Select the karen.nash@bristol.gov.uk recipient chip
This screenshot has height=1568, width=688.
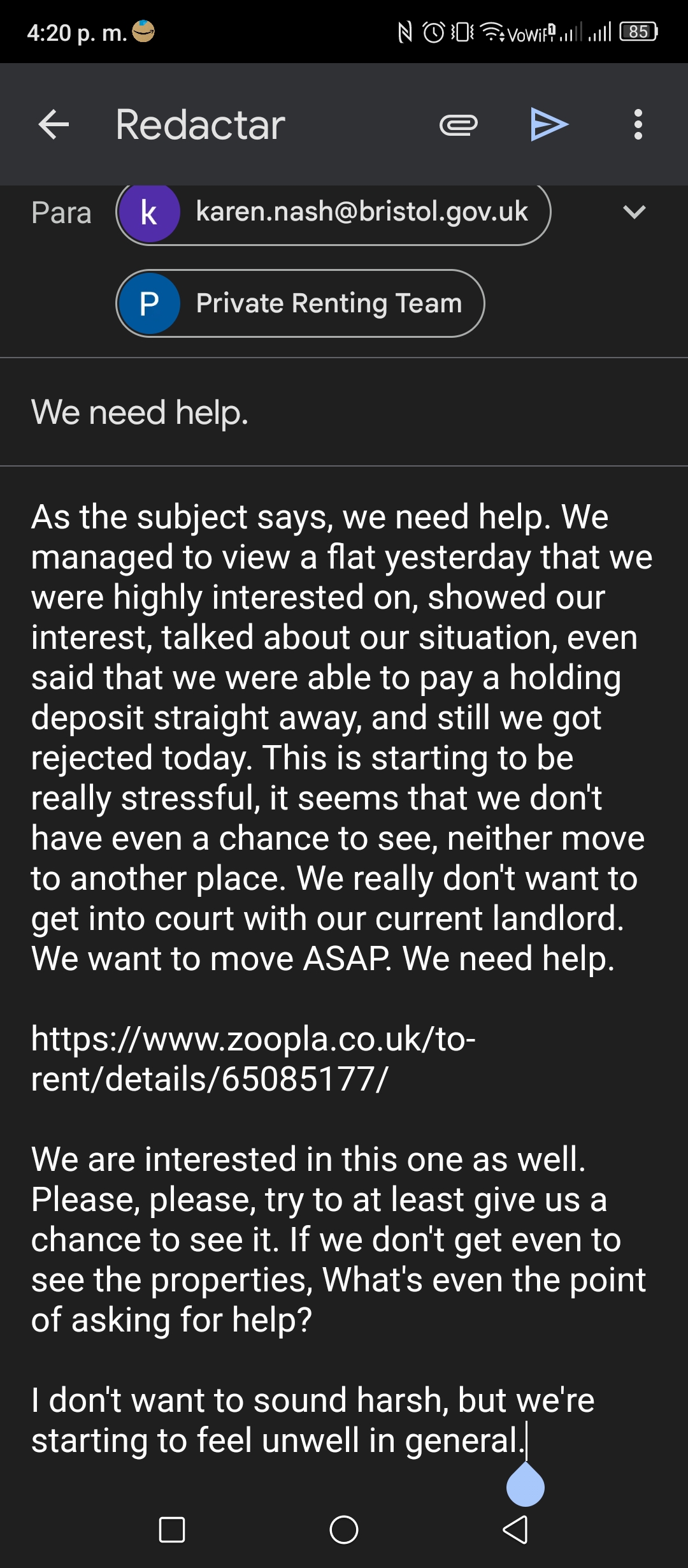coord(333,212)
